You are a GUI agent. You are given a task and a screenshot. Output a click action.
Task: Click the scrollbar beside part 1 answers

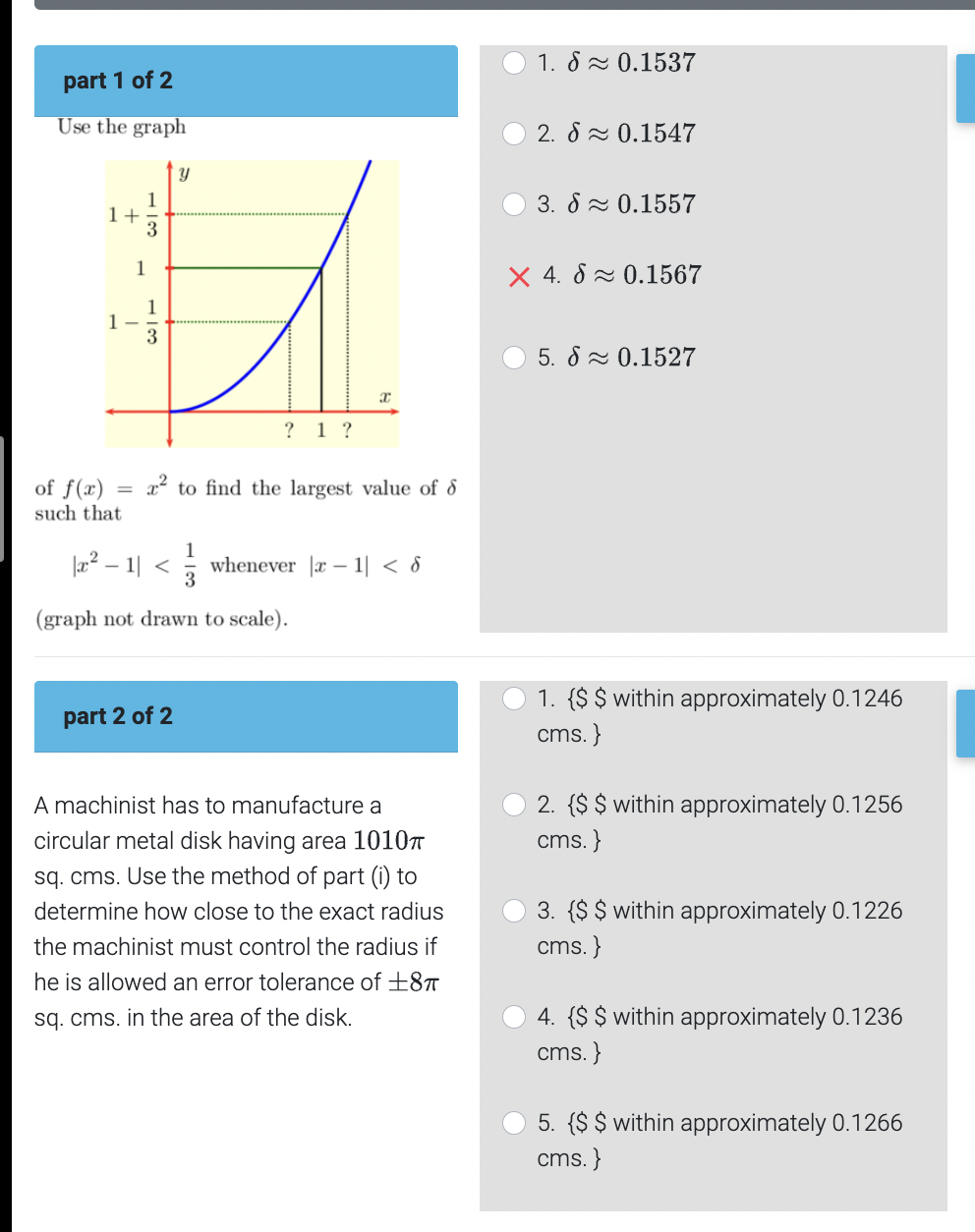967,88
